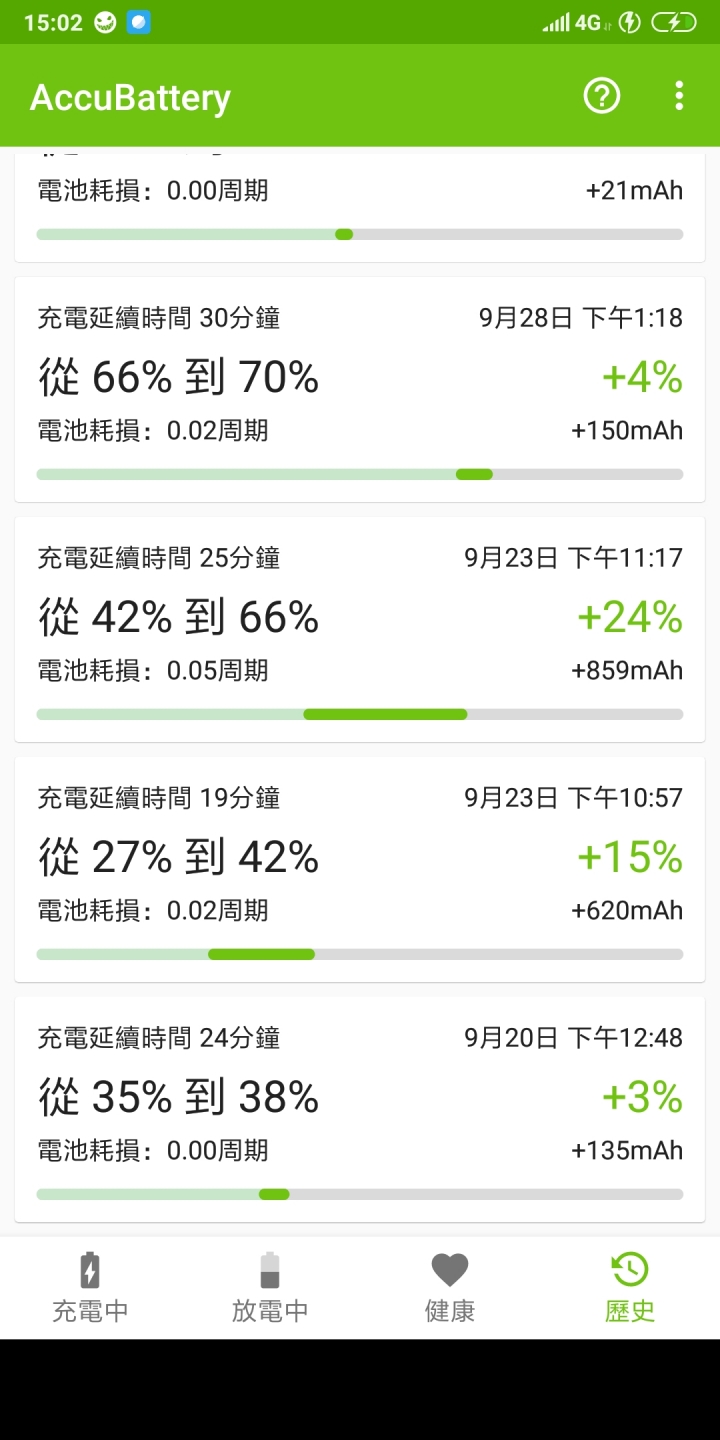The image size is (720, 1440).
Task: Switch to the 放電中 tab
Action: [x=270, y=1288]
